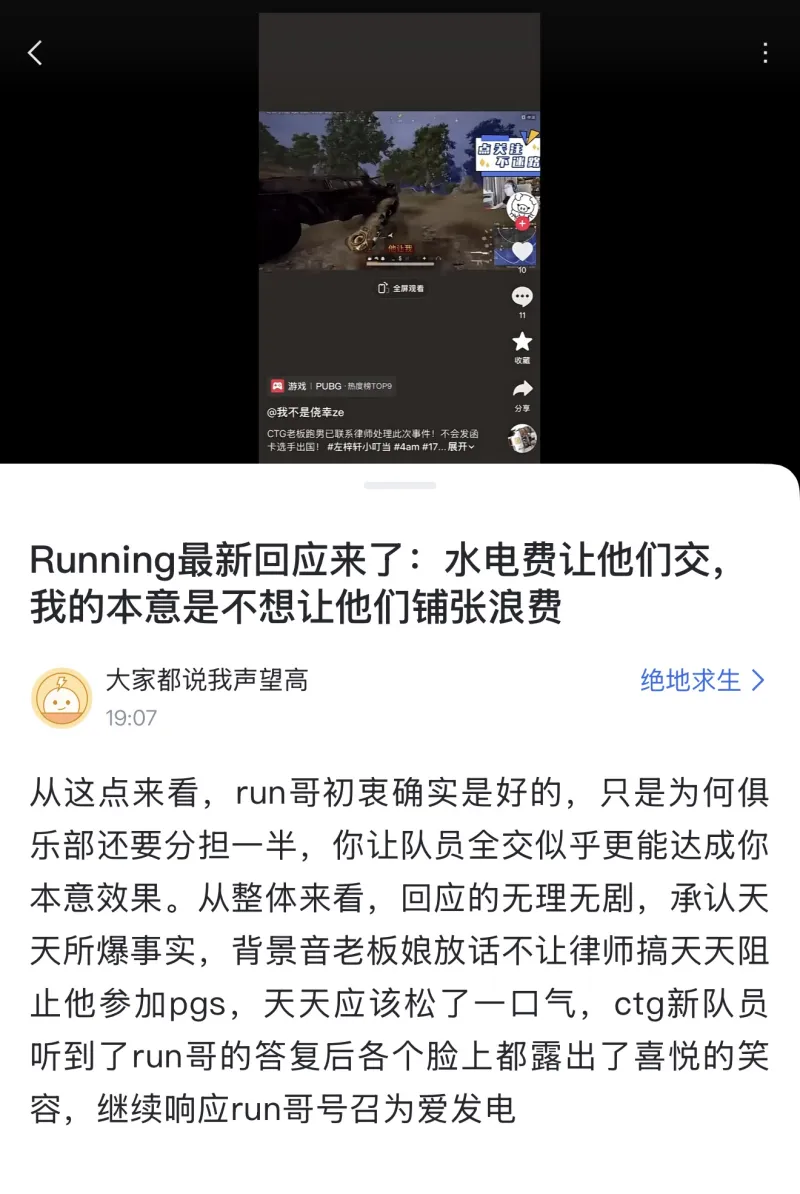This screenshot has height=1194, width=800.
Task: Open the #4am hashtag
Action: tap(406, 445)
